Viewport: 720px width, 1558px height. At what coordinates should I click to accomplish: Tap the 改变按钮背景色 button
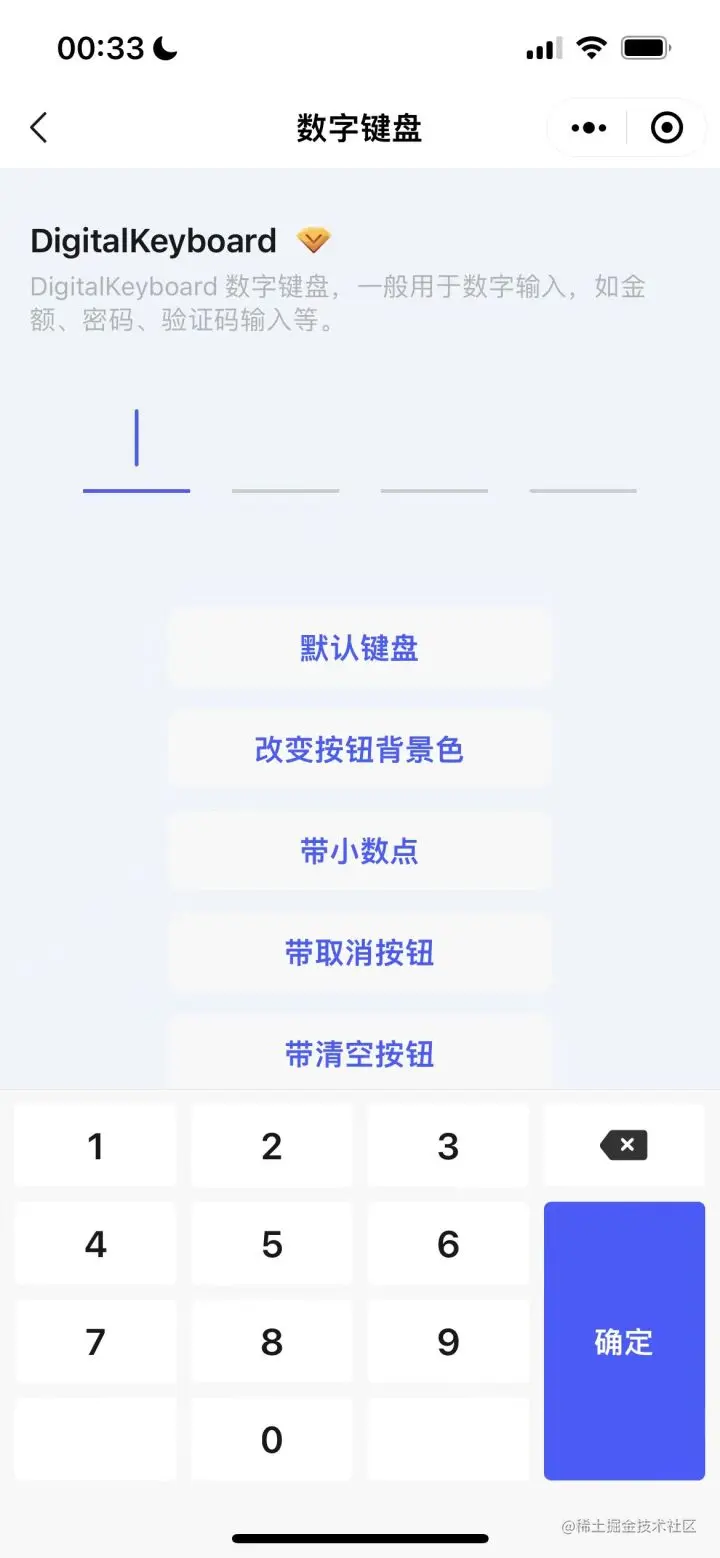click(359, 750)
